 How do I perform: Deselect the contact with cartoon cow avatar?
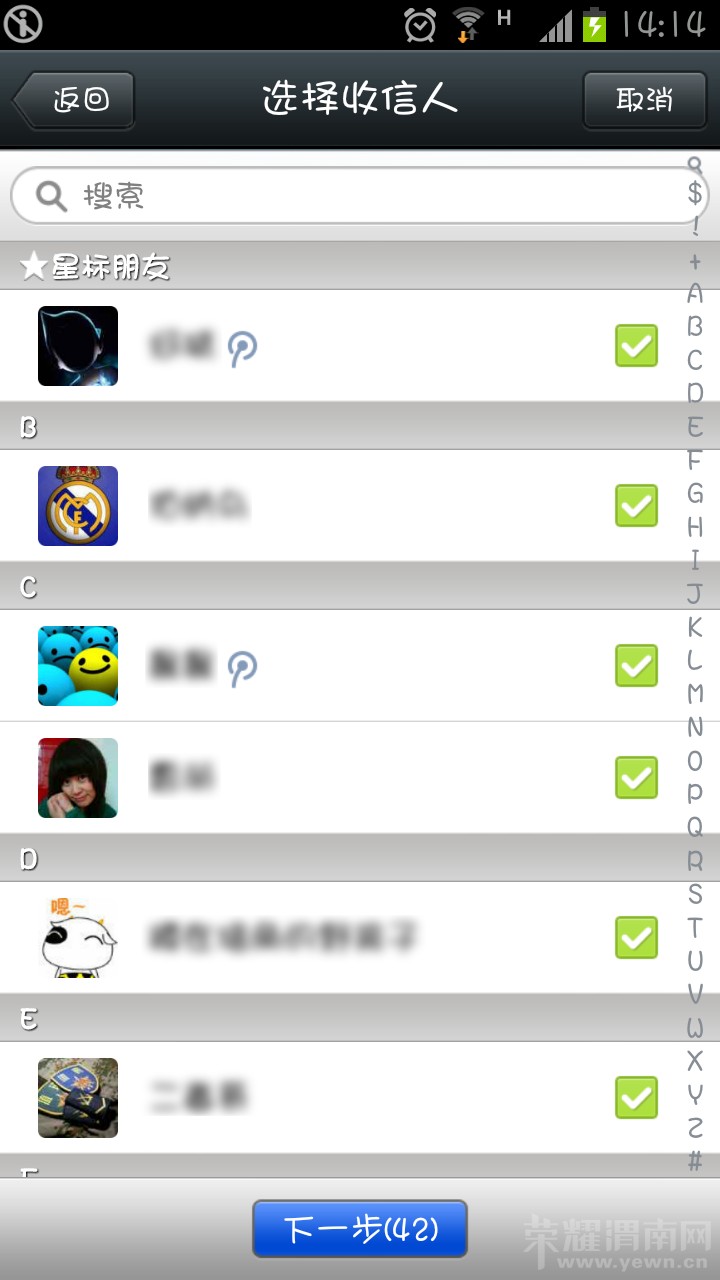[636, 938]
